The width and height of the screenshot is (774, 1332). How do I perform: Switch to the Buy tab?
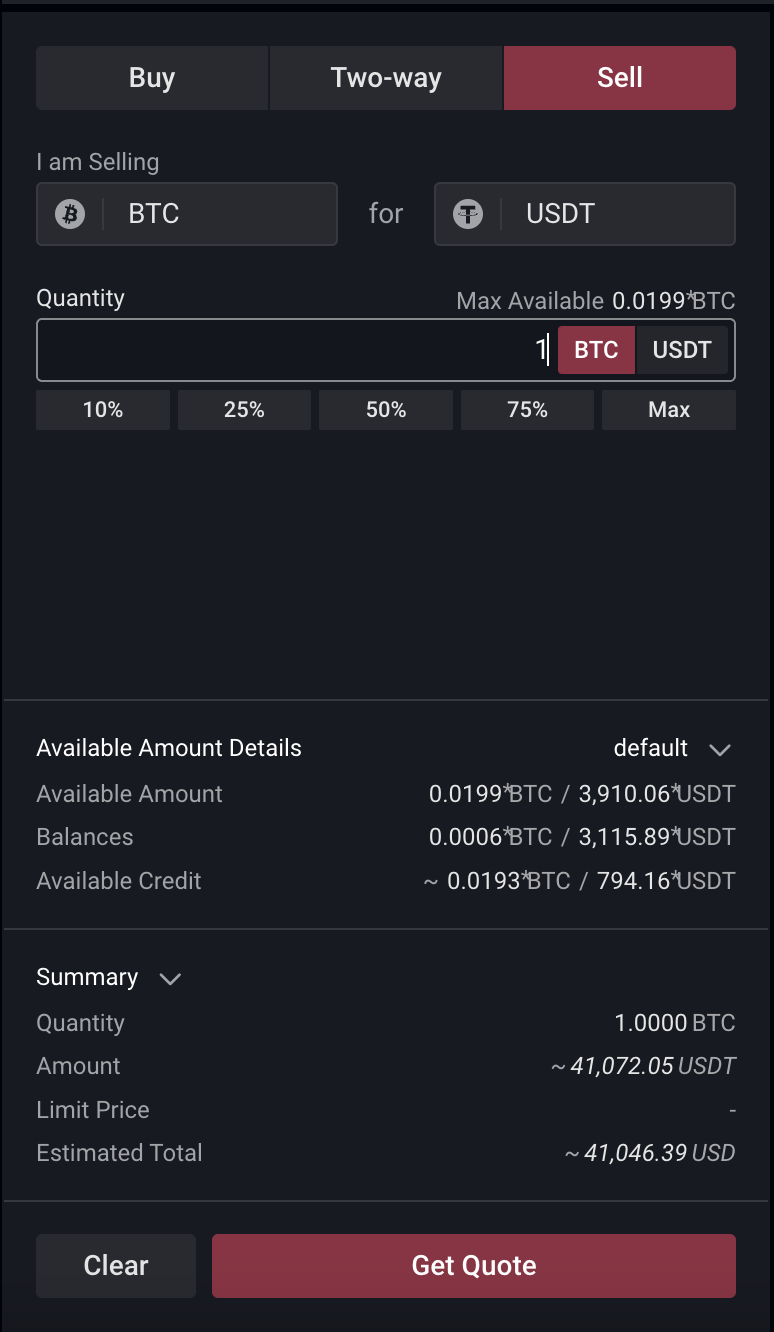coord(152,78)
